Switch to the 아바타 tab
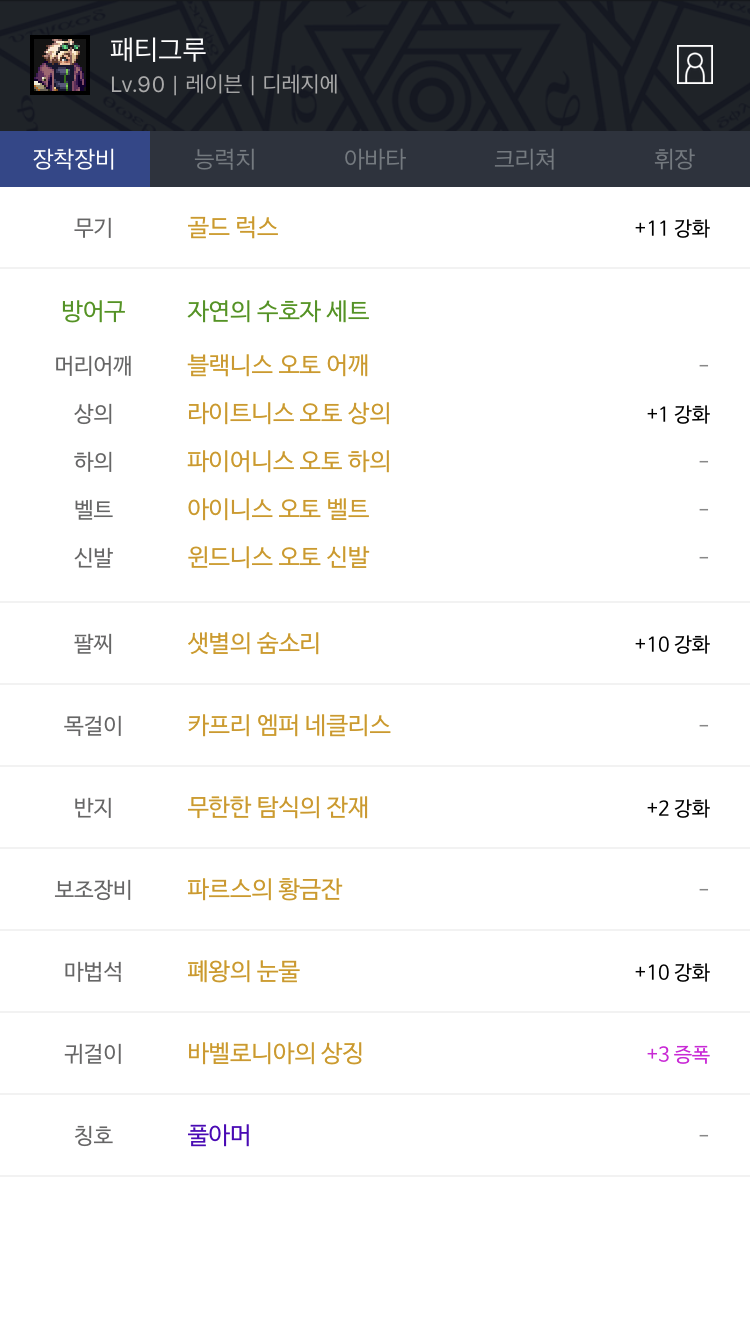 pyautogui.click(x=375, y=159)
